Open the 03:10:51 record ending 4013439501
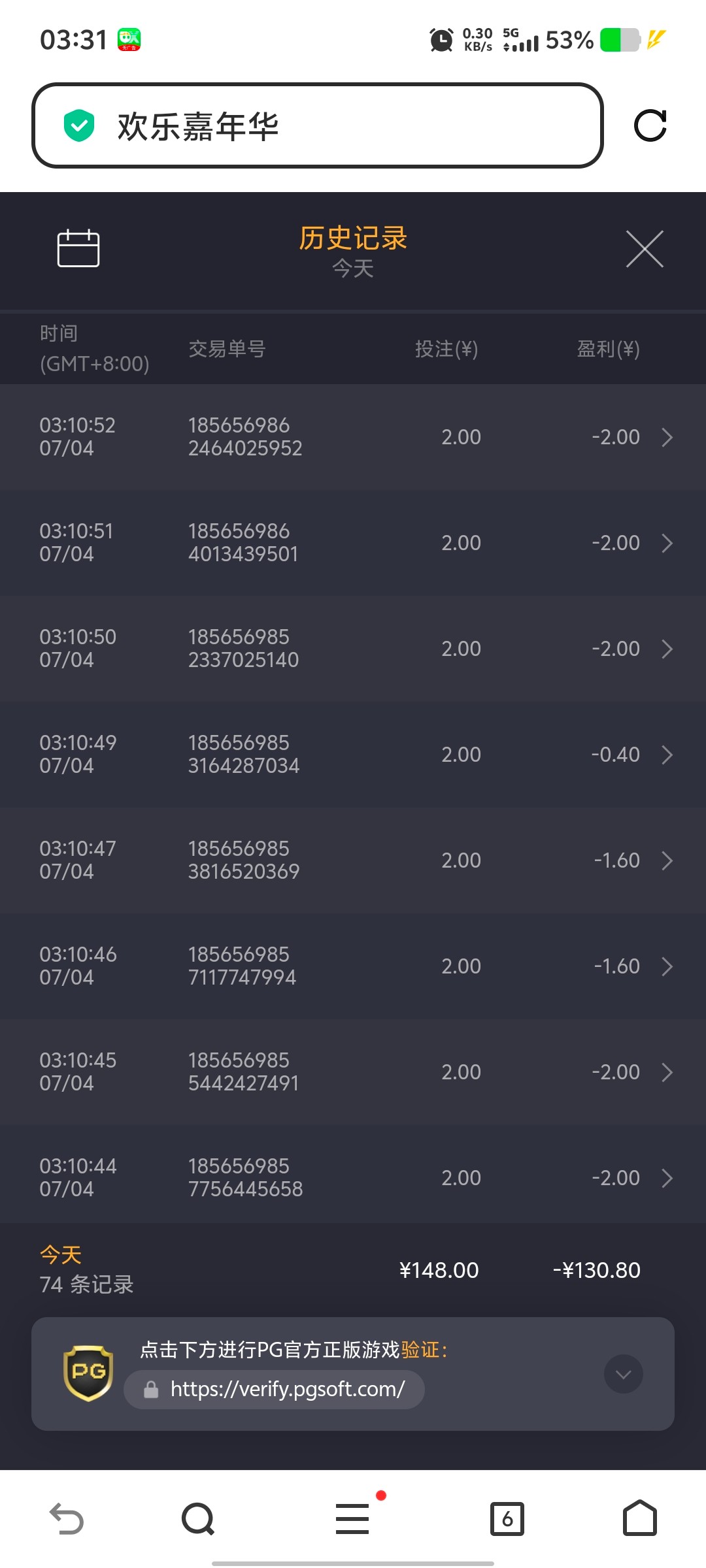The height and width of the screenshot is (1568, 706). (x=353, y=542)
